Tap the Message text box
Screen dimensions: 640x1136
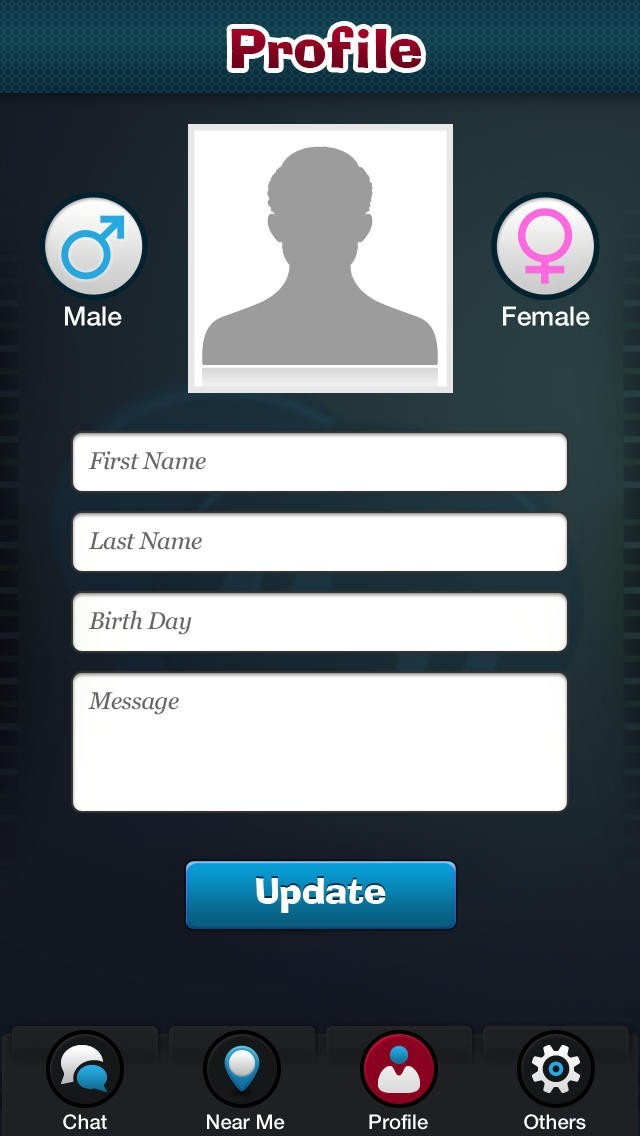tap(320, 742)
